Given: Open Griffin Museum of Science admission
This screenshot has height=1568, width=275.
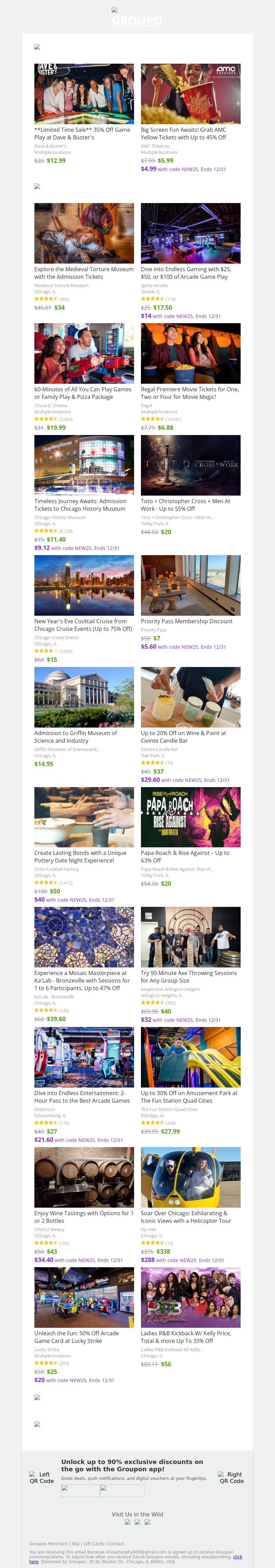Looking at the screenshot, I should pyautogui.click(x=84, y=697).
